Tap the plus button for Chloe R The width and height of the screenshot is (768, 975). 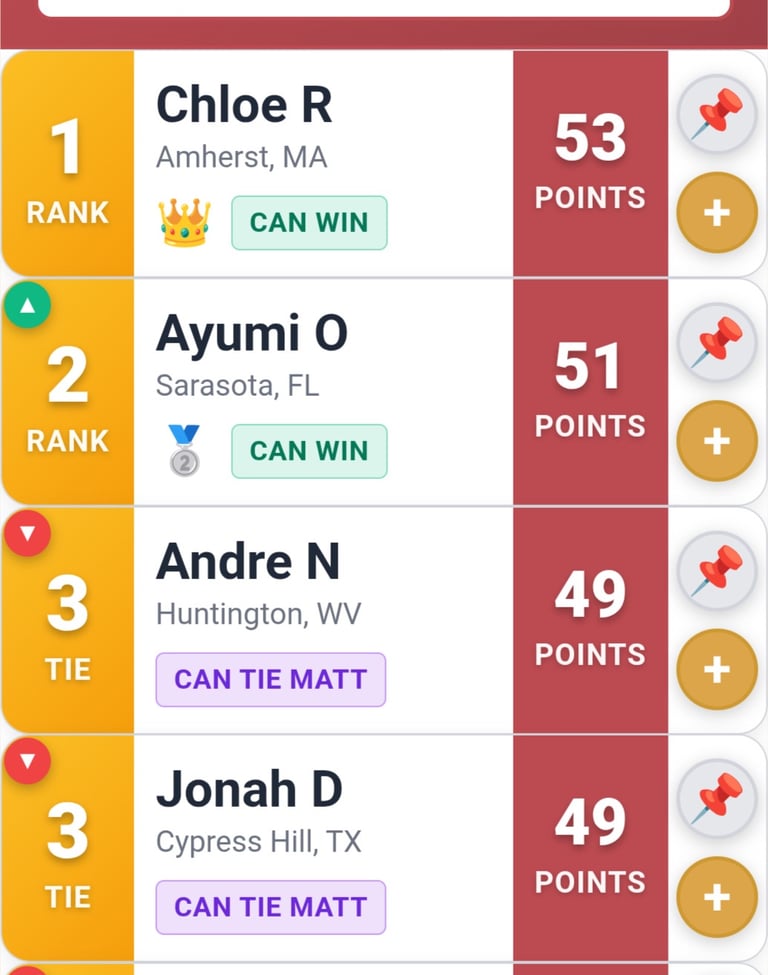[x=716, y=213]
